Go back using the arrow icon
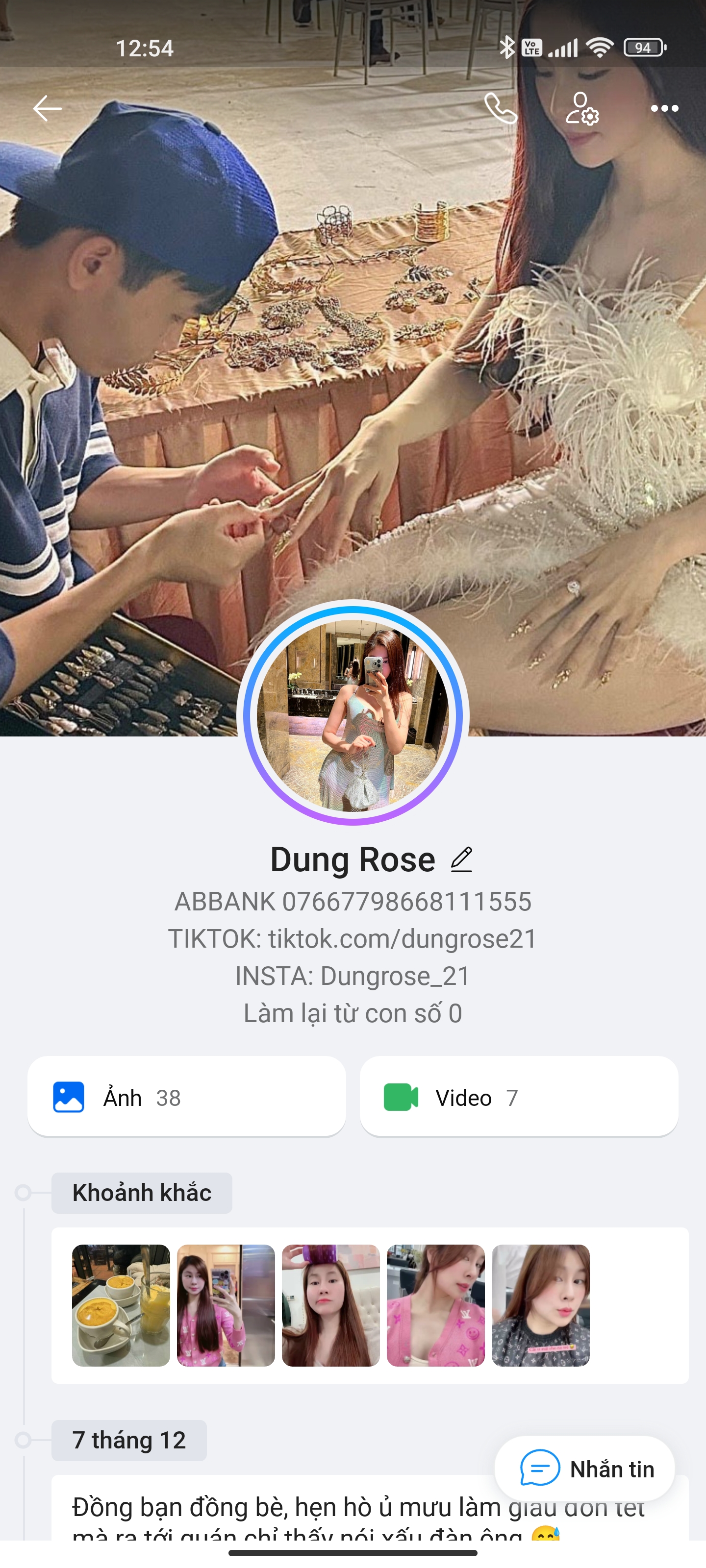This screenshot has width=706, height=1568. coord(48,108)
